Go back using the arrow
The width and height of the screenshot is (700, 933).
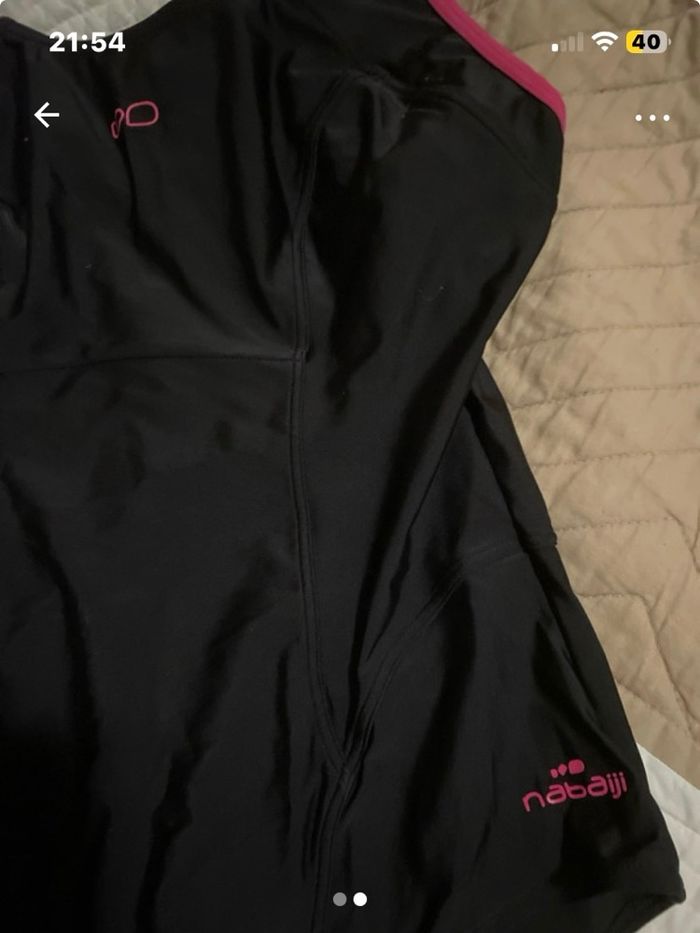click(x=46, y=115)
